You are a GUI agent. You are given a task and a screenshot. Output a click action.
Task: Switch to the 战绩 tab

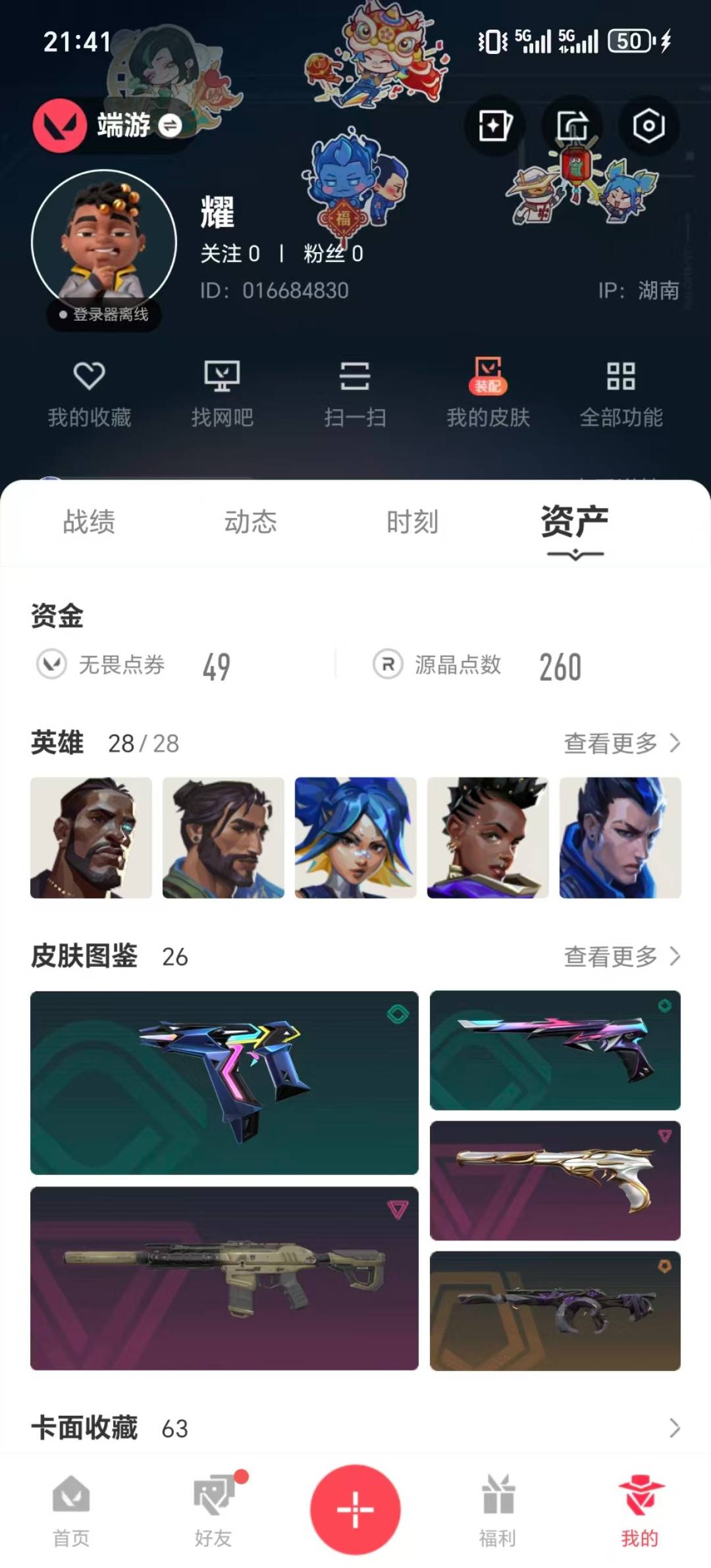click(x=90, y=523)
